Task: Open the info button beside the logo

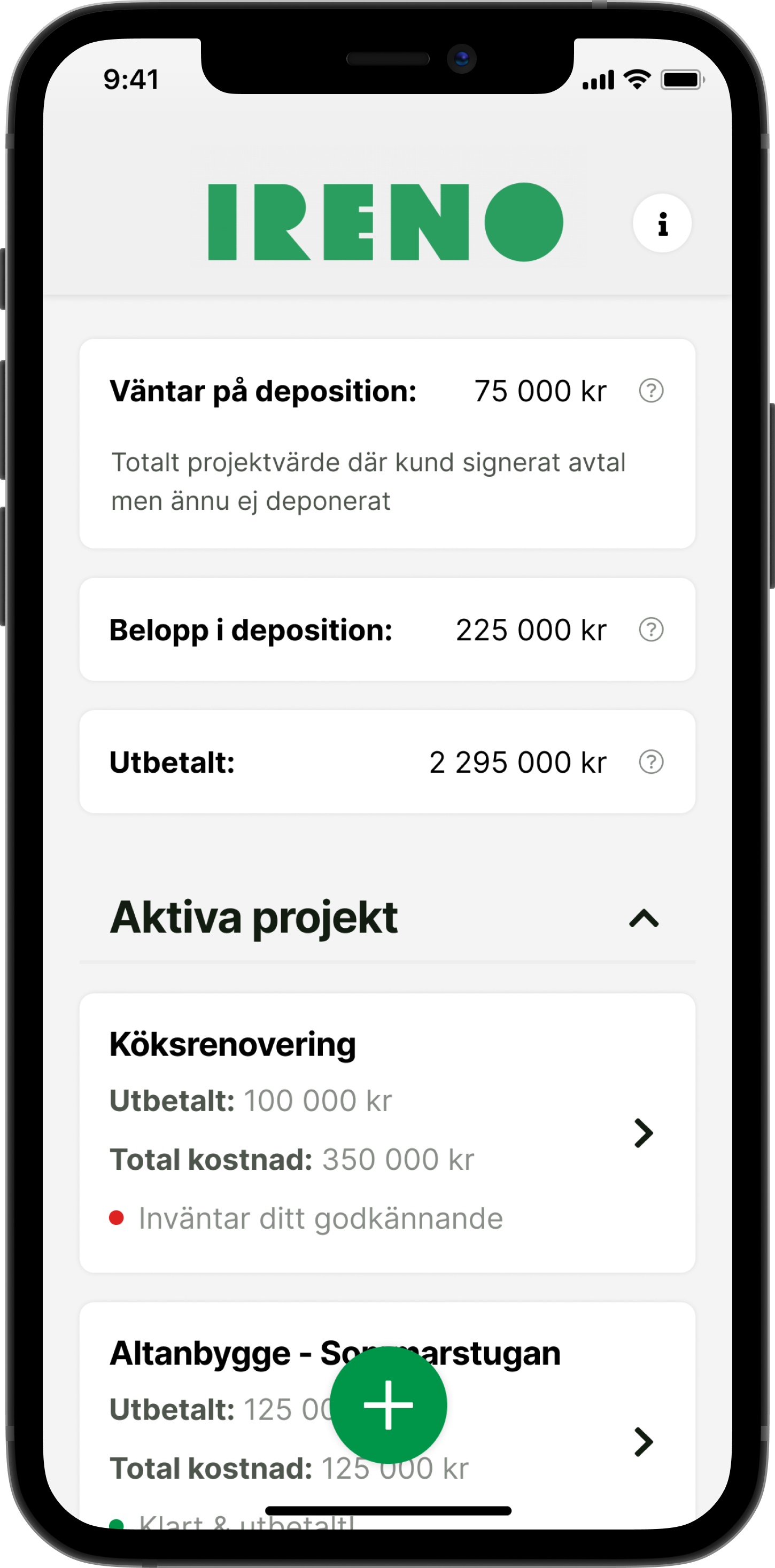Action: [662, 223]
